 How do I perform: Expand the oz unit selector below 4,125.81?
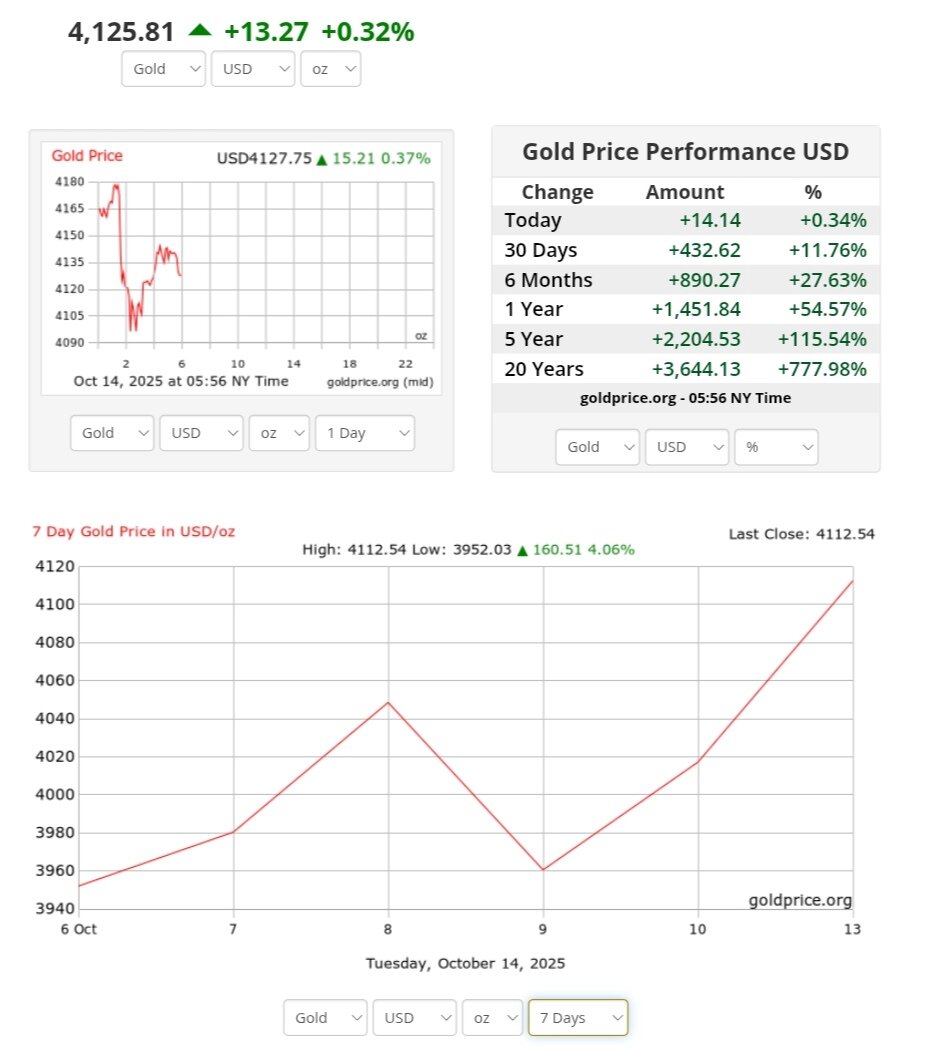click(x=329, y=69)
